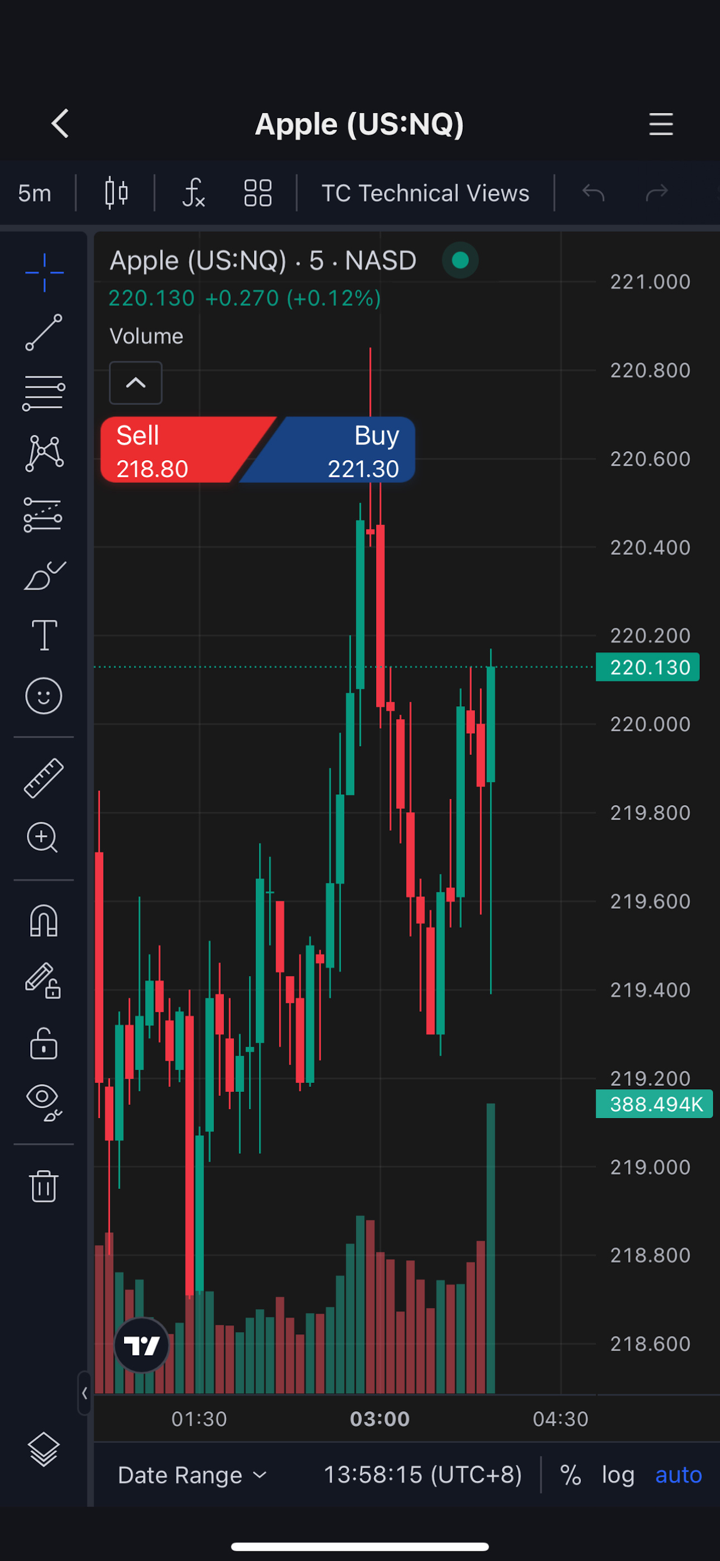Open the Date Range dropdown
Viewport: 720px width, 1561px height.
(192, 1475)
